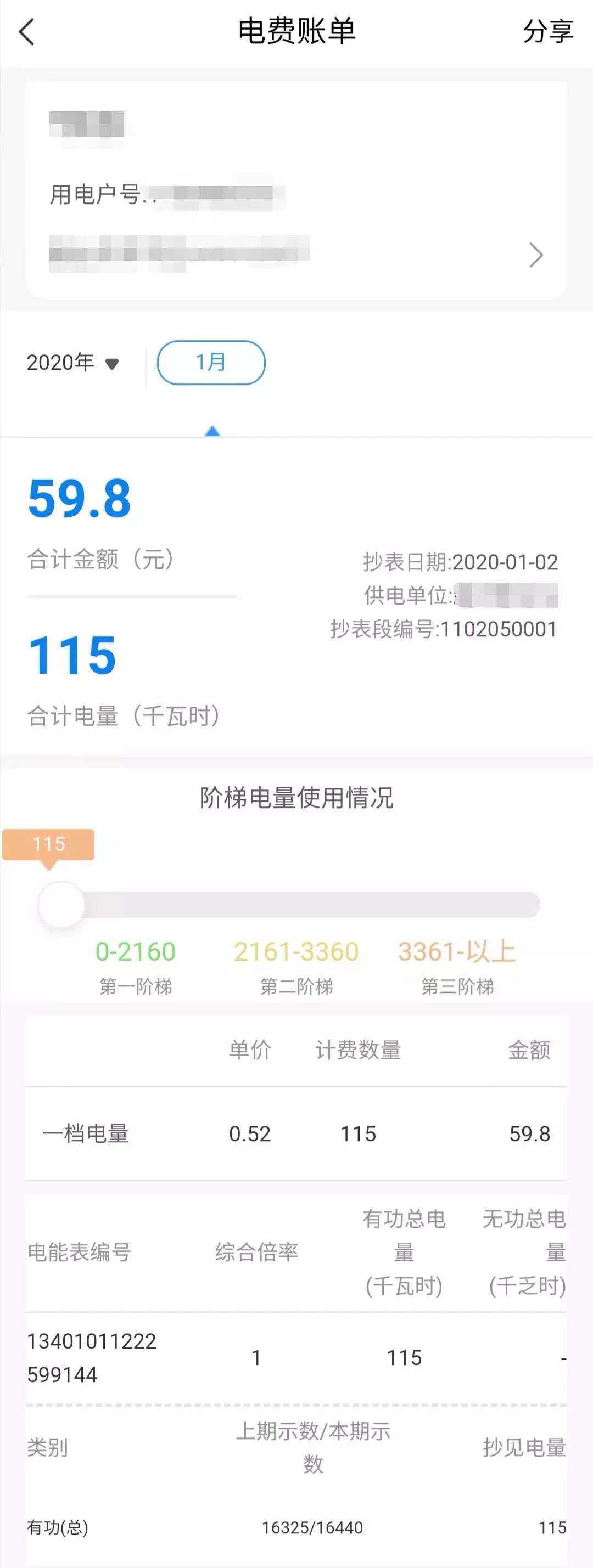Tap the back arrow at top left

(27, 33)
